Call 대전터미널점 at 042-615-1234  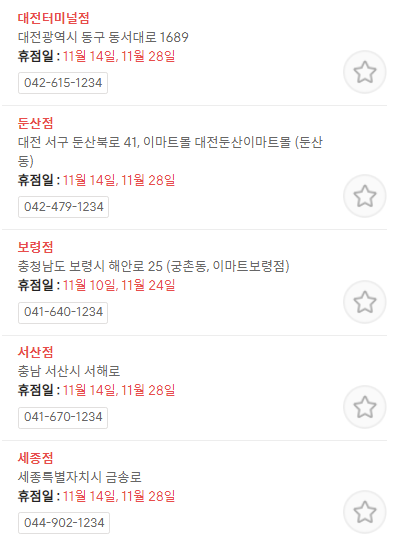[63, 83]
